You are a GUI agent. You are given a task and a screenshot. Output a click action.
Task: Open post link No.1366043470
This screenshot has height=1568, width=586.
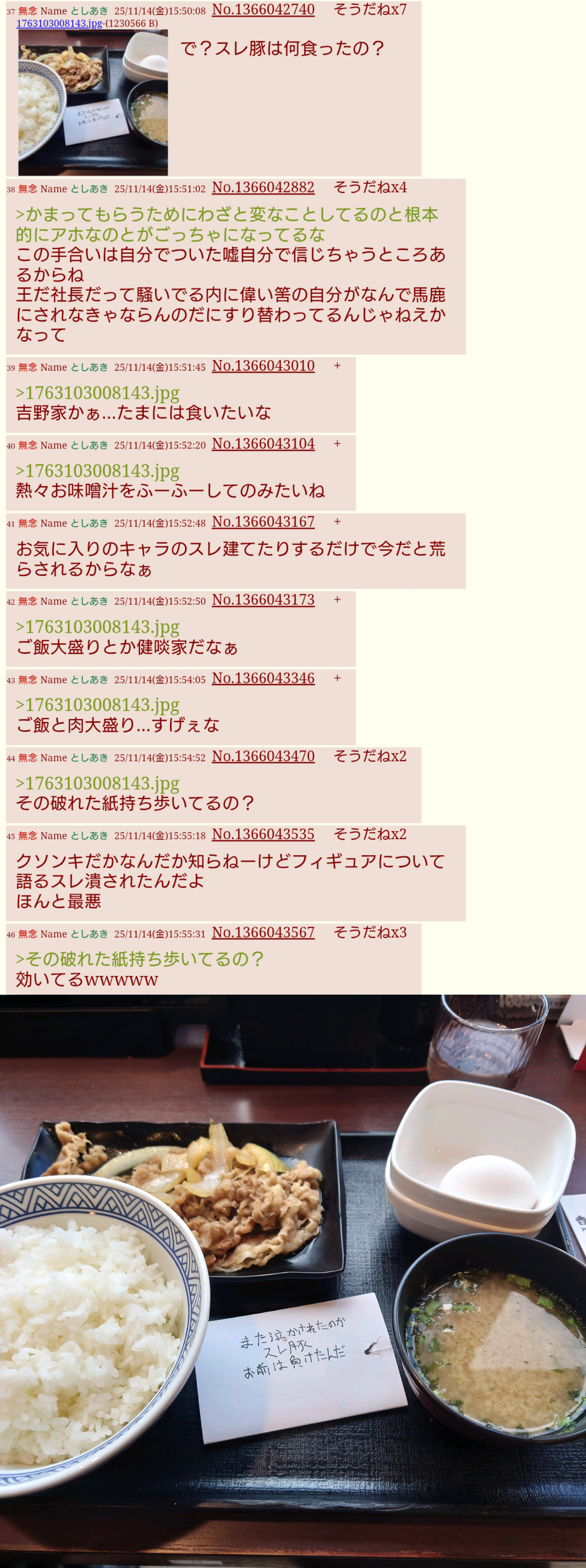[x=263, y=756]
